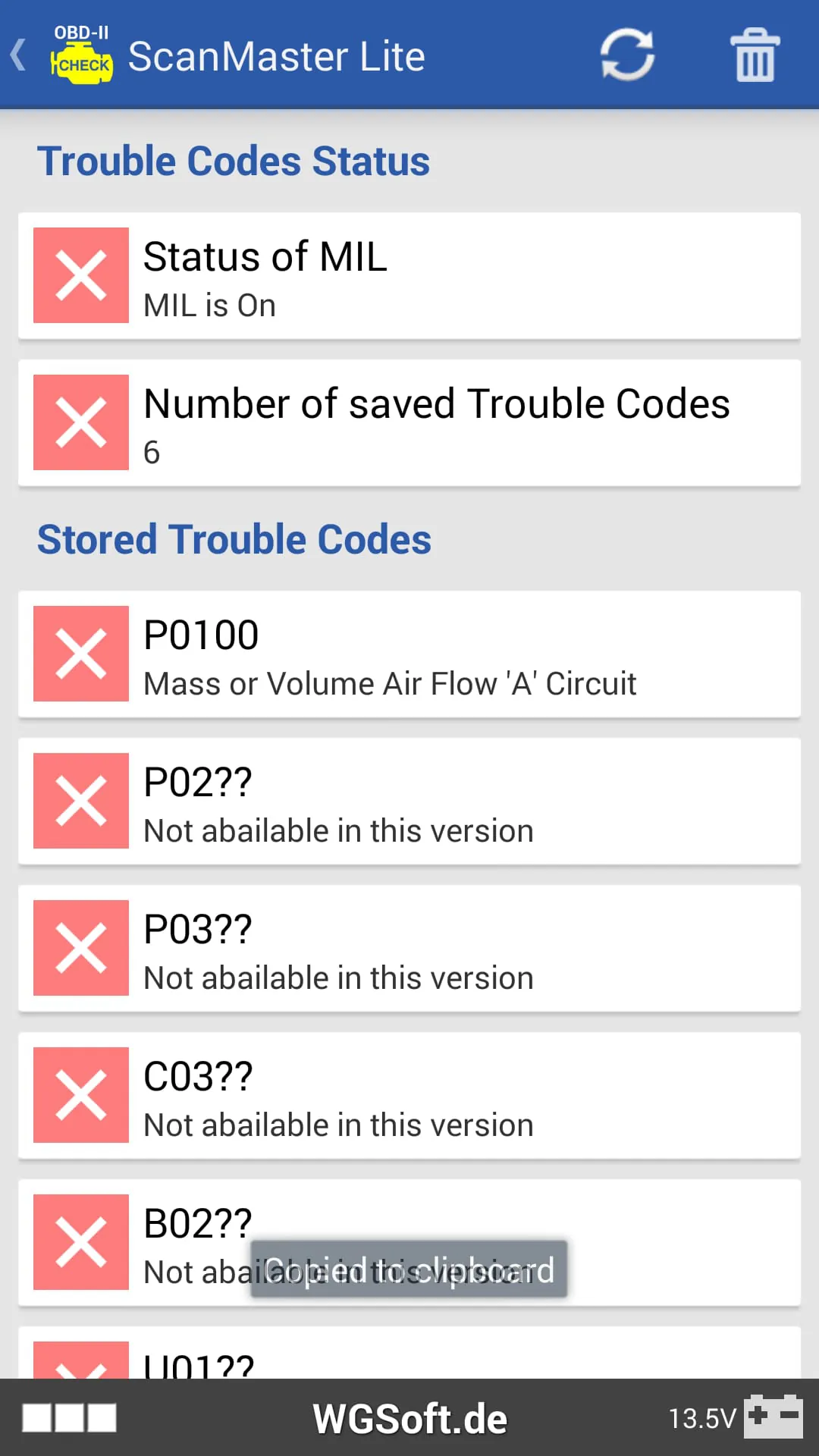The width and height of the screenshot is (819, 1456).
Task: Tap the back chevron in the title bar
Action: coord(18,54)
